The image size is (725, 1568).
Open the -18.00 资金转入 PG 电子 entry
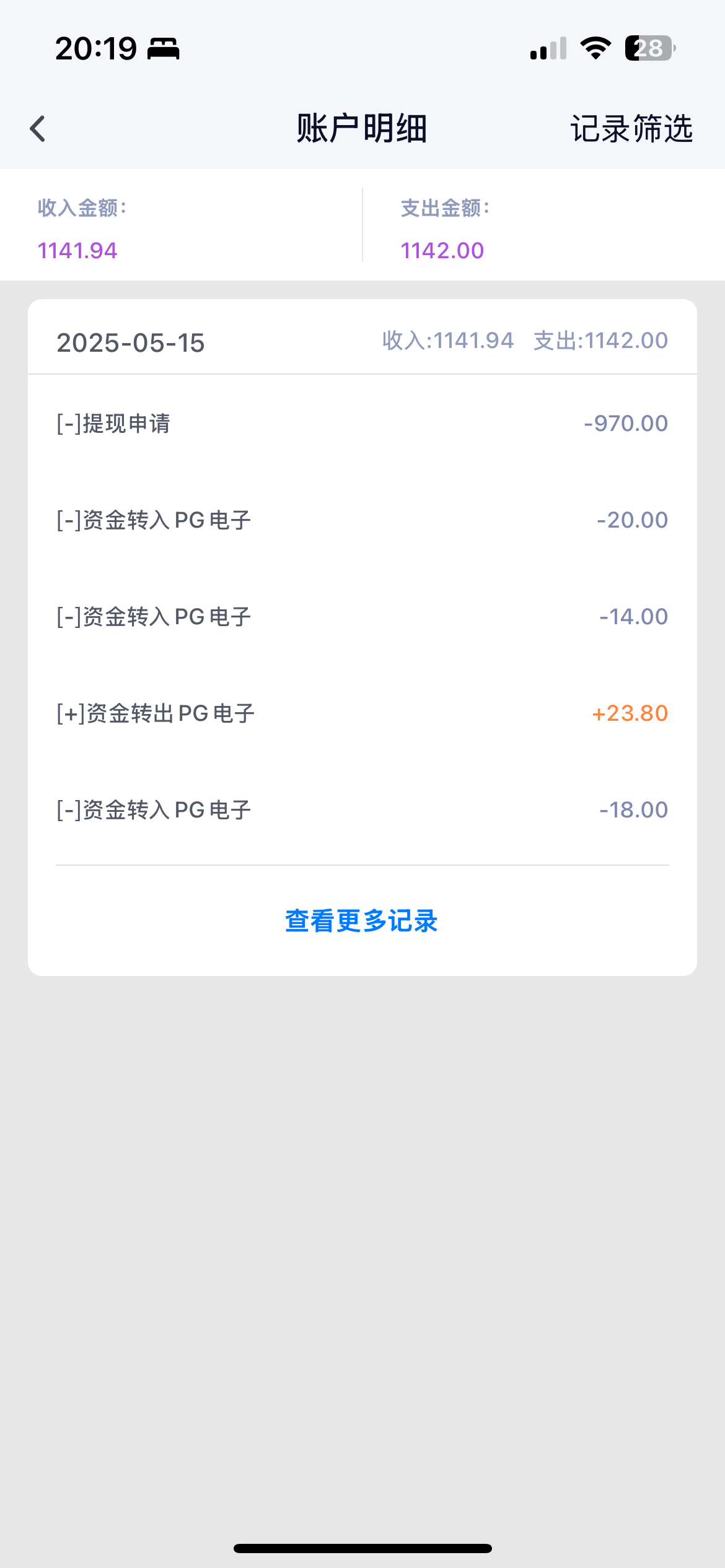362,809
